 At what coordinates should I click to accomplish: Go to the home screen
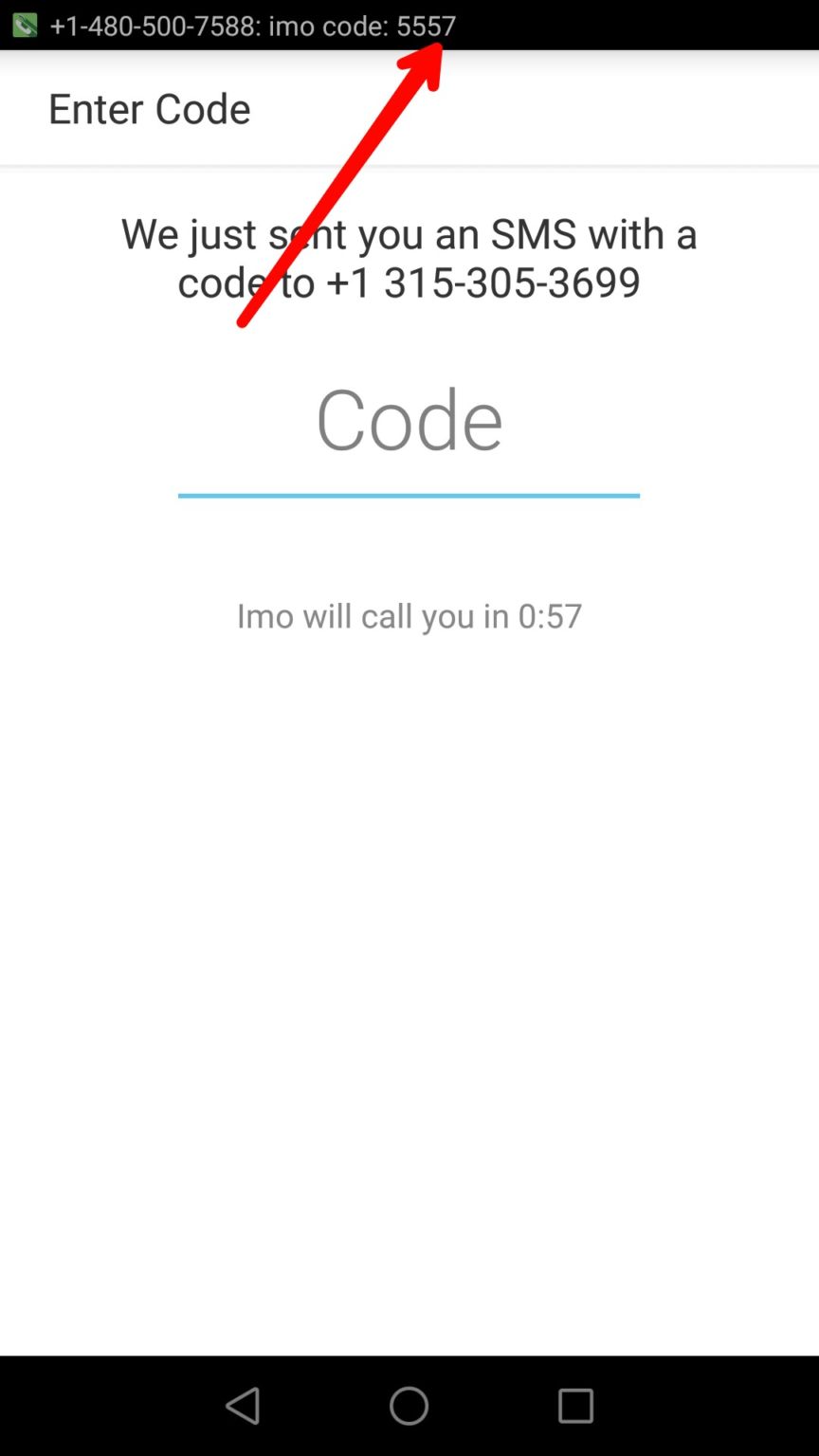(x=409, y=1406)
